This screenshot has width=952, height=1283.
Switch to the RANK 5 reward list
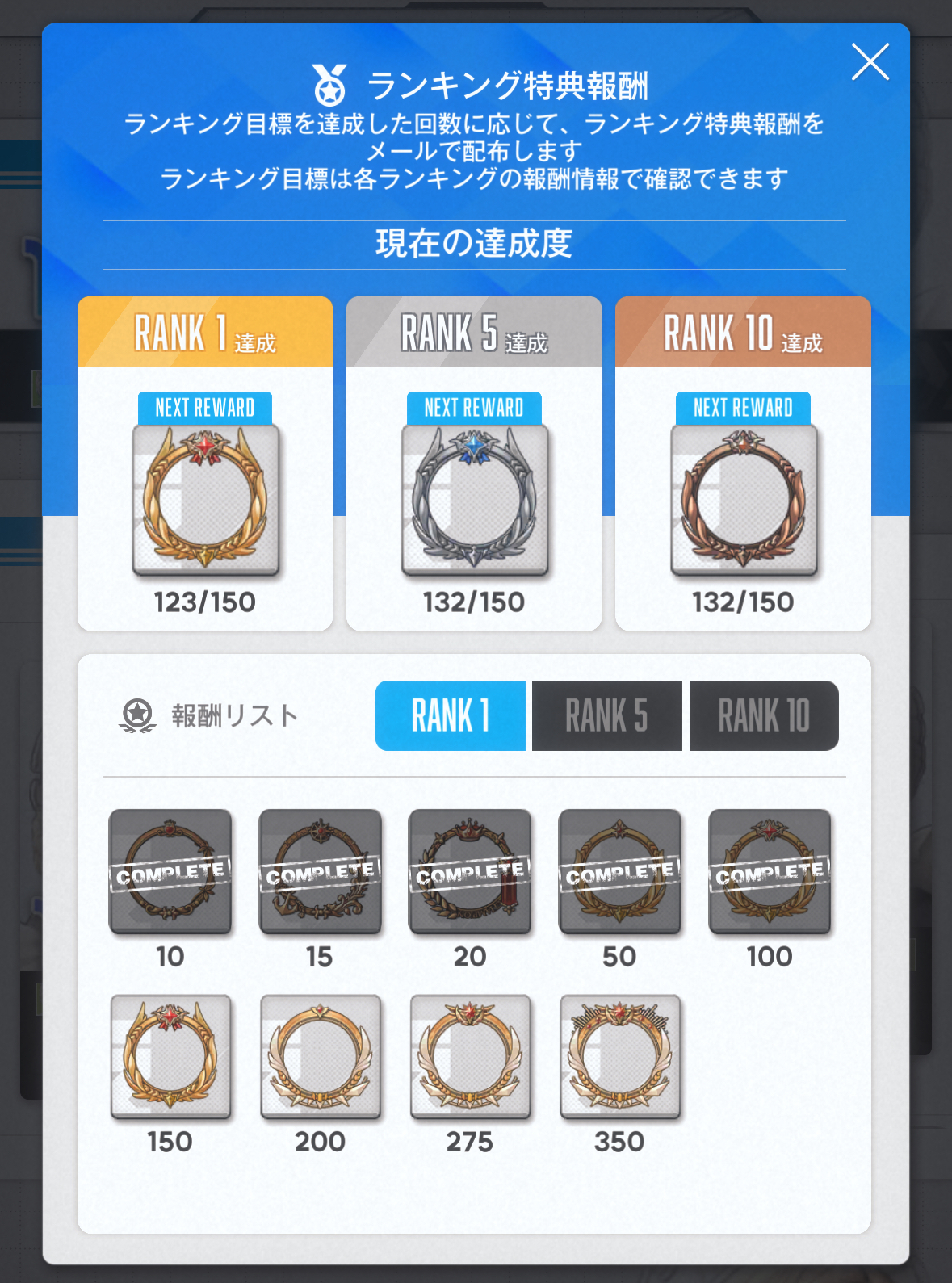tap(606, 716)
